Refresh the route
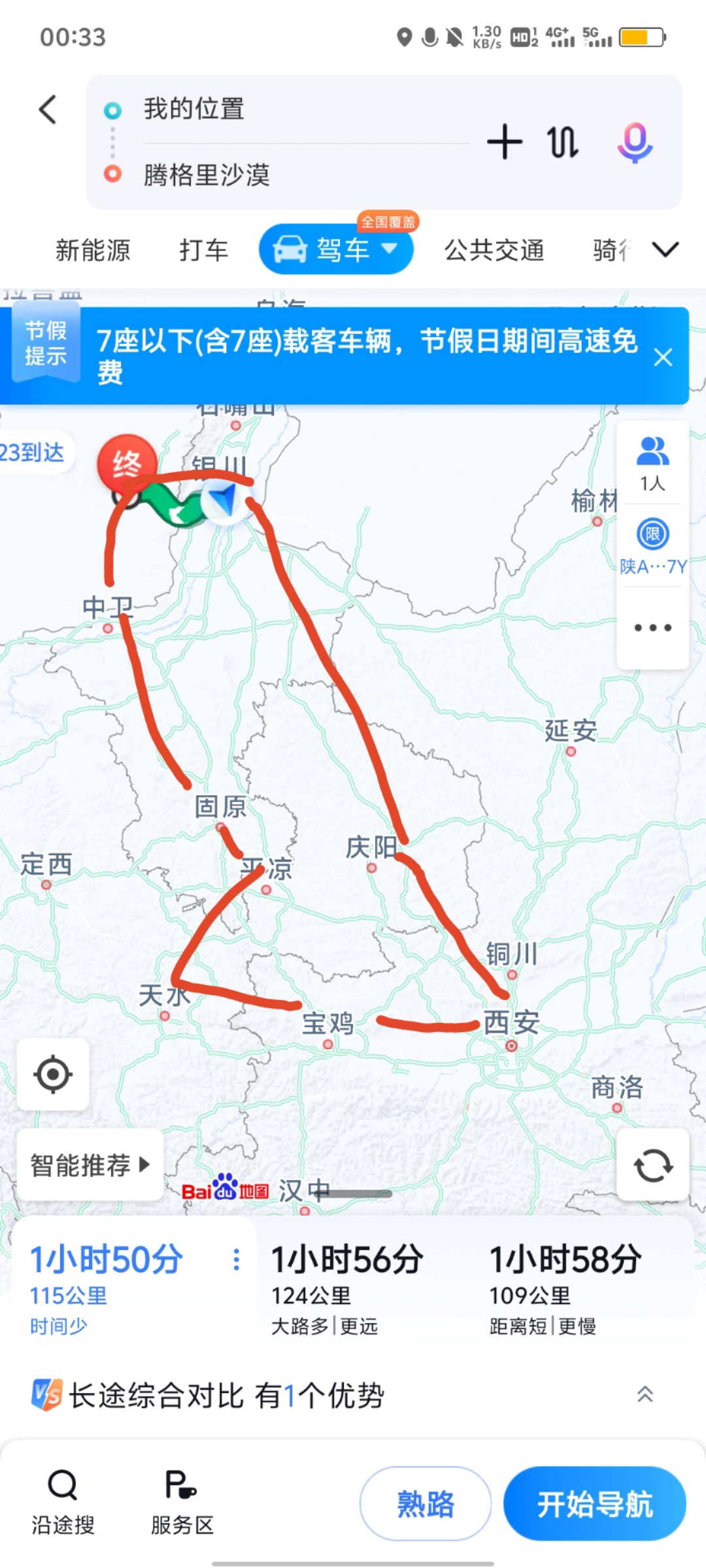Screen dimensions: 706x1568 652,1165
